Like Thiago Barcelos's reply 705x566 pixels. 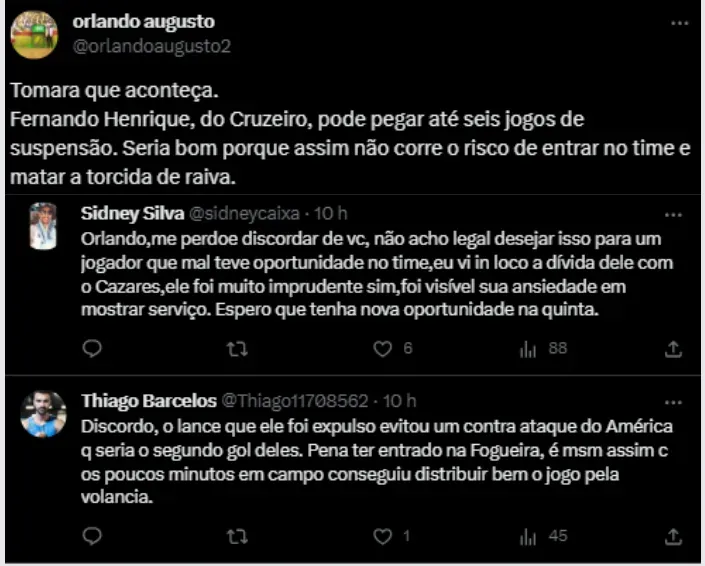pos(382,537)
